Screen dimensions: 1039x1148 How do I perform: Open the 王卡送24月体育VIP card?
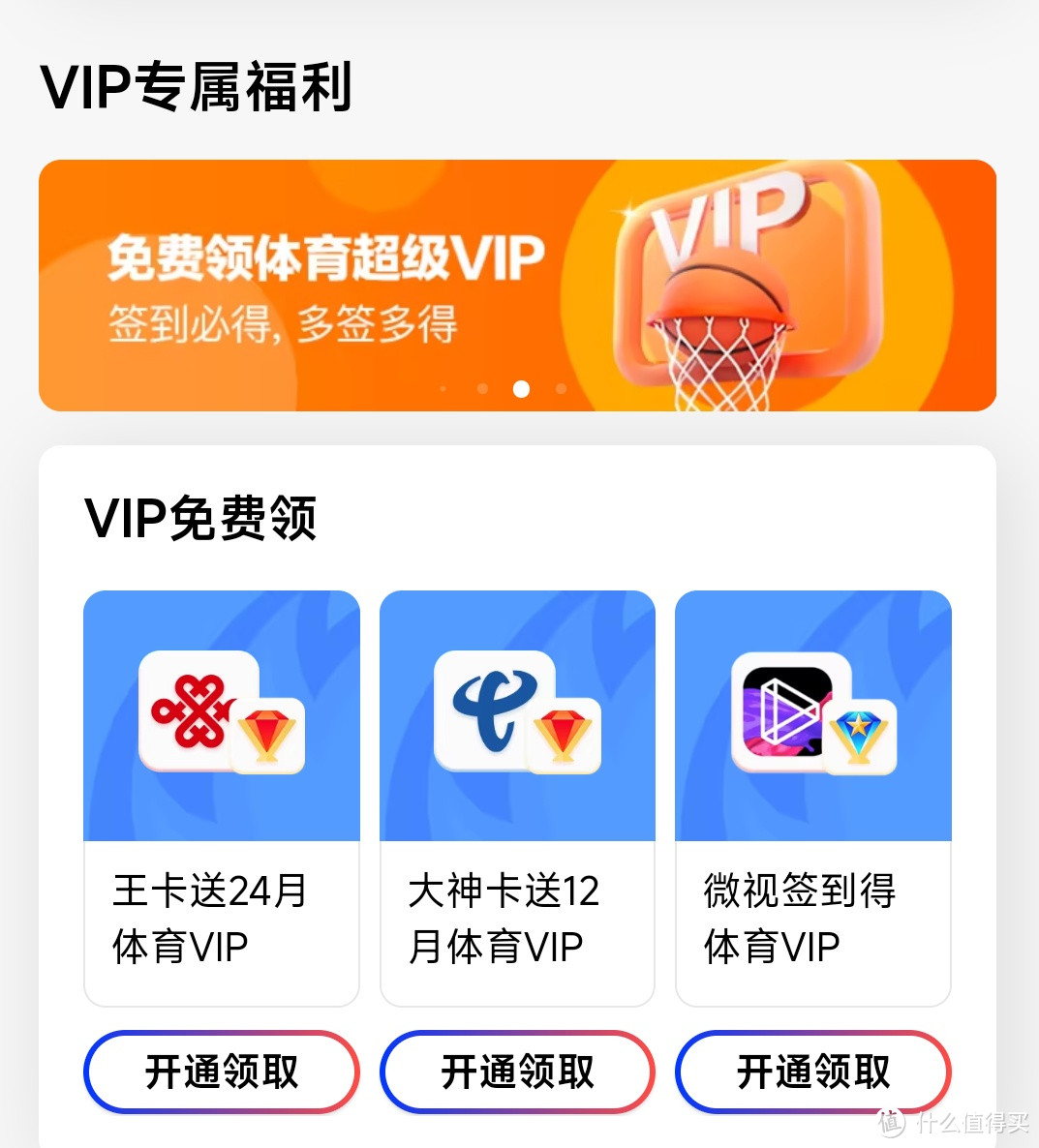[x=222, y=799]
